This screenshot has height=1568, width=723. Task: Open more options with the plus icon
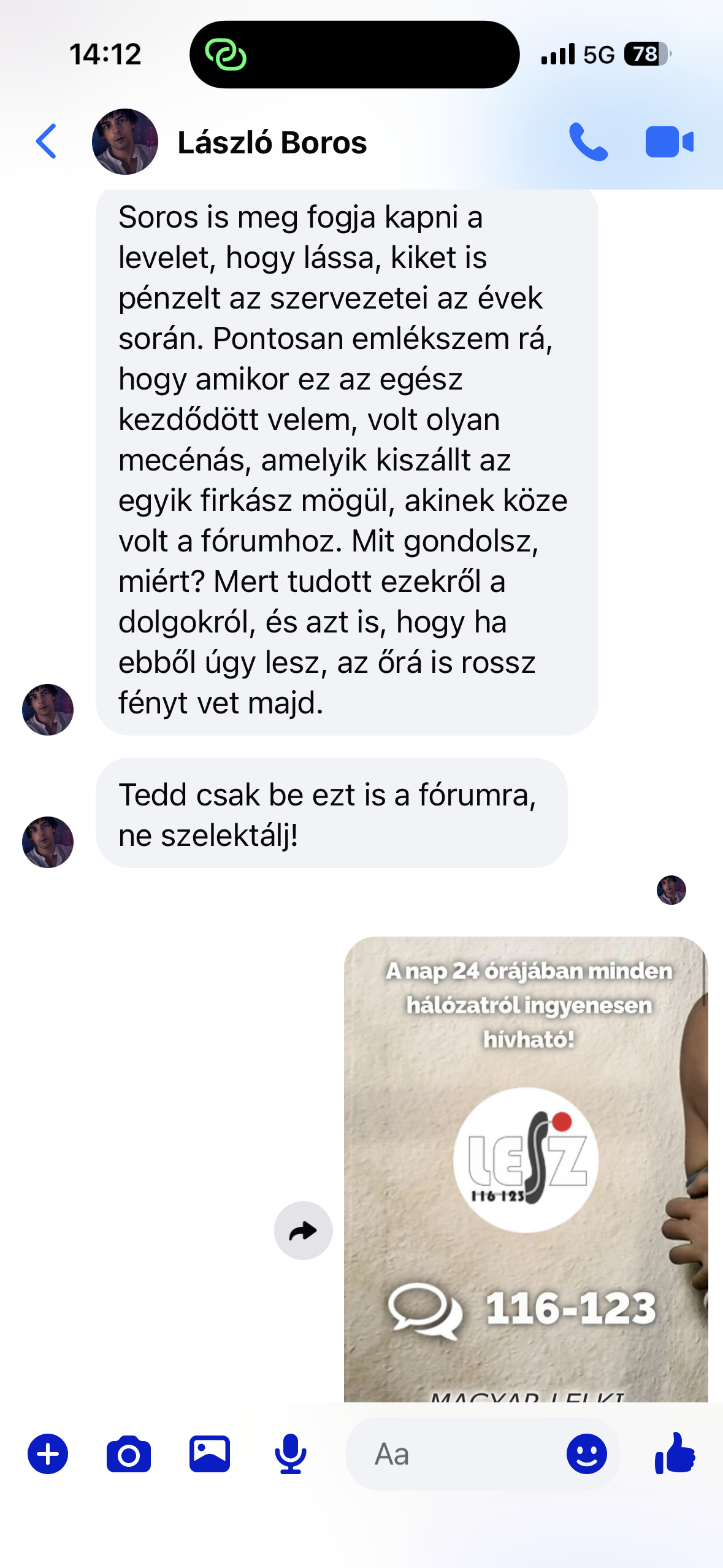(48, 1453)
